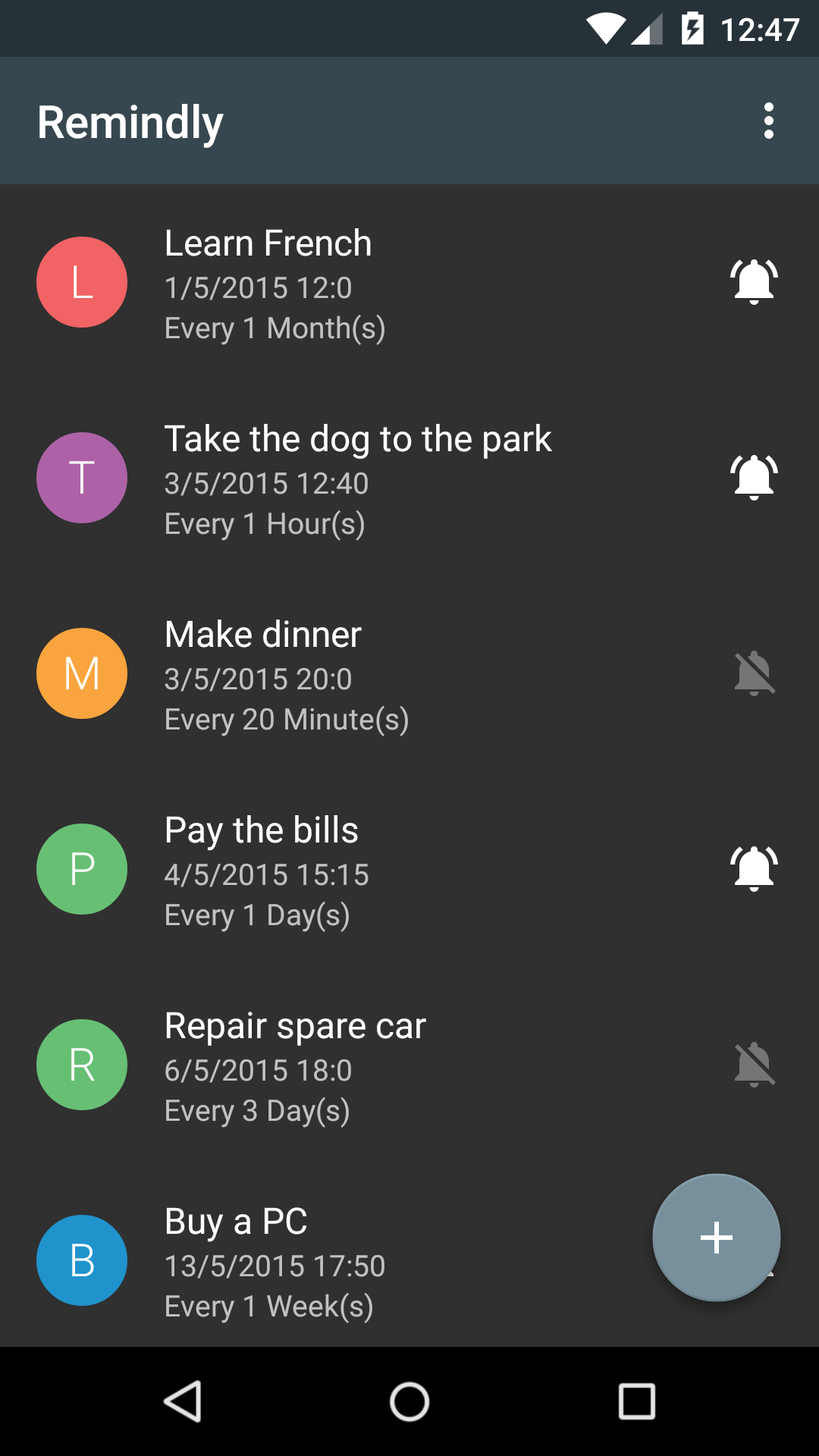Screen dimensions: 819x1456
Task: Open the Pay the bills reminder
Action: tap(409, 870)
